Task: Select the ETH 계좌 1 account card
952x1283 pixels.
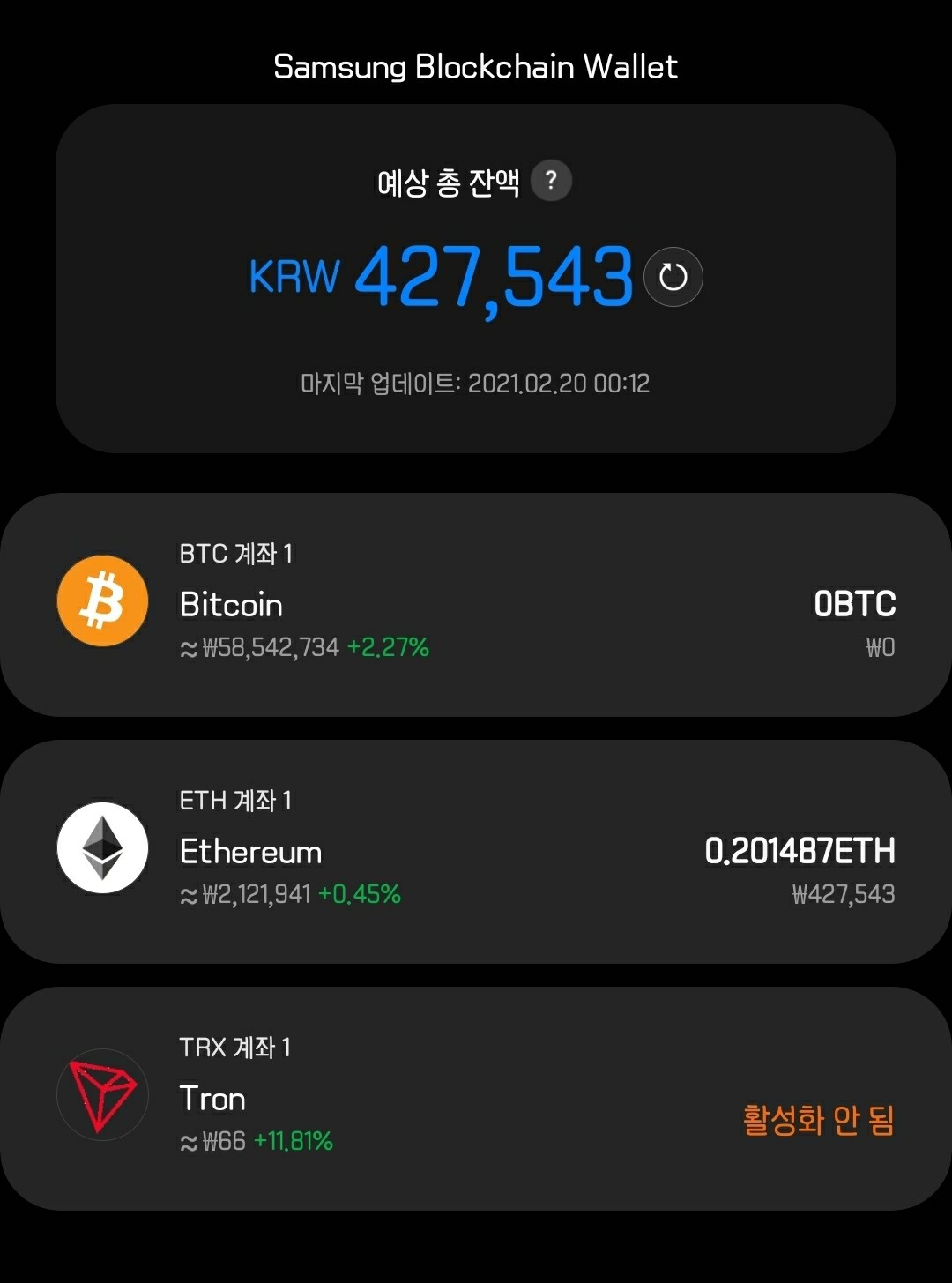Action: (476, 851)
